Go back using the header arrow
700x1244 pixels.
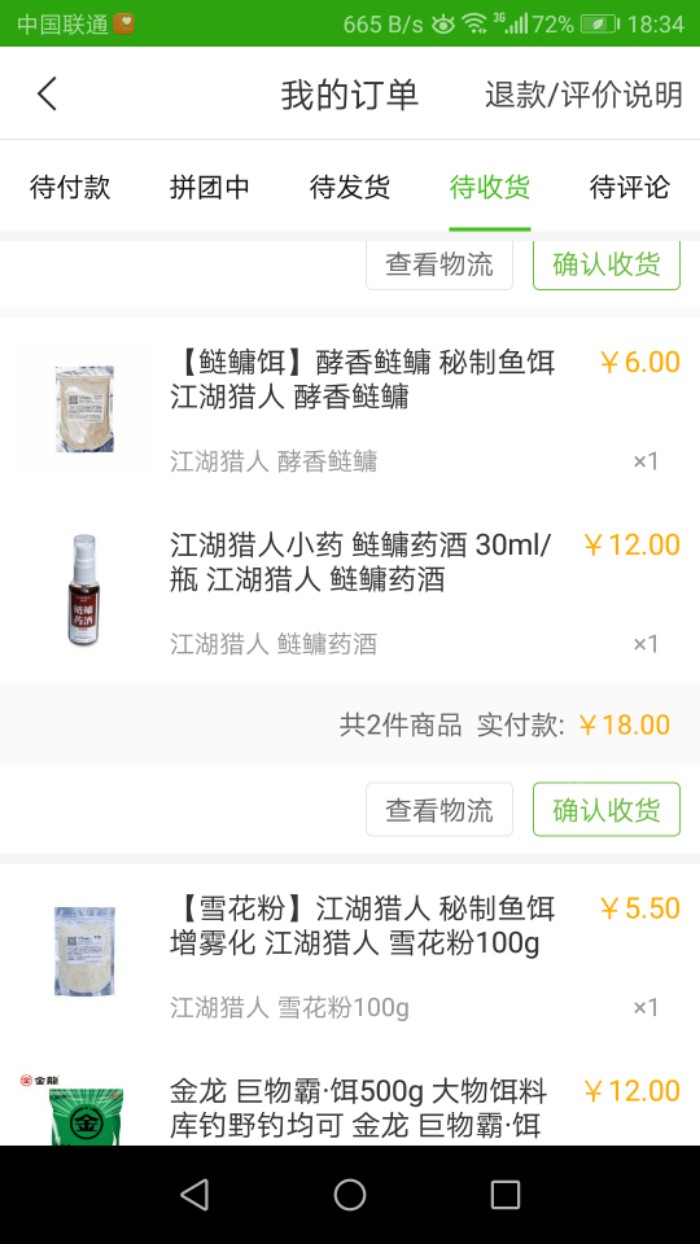tap(47, 95)
